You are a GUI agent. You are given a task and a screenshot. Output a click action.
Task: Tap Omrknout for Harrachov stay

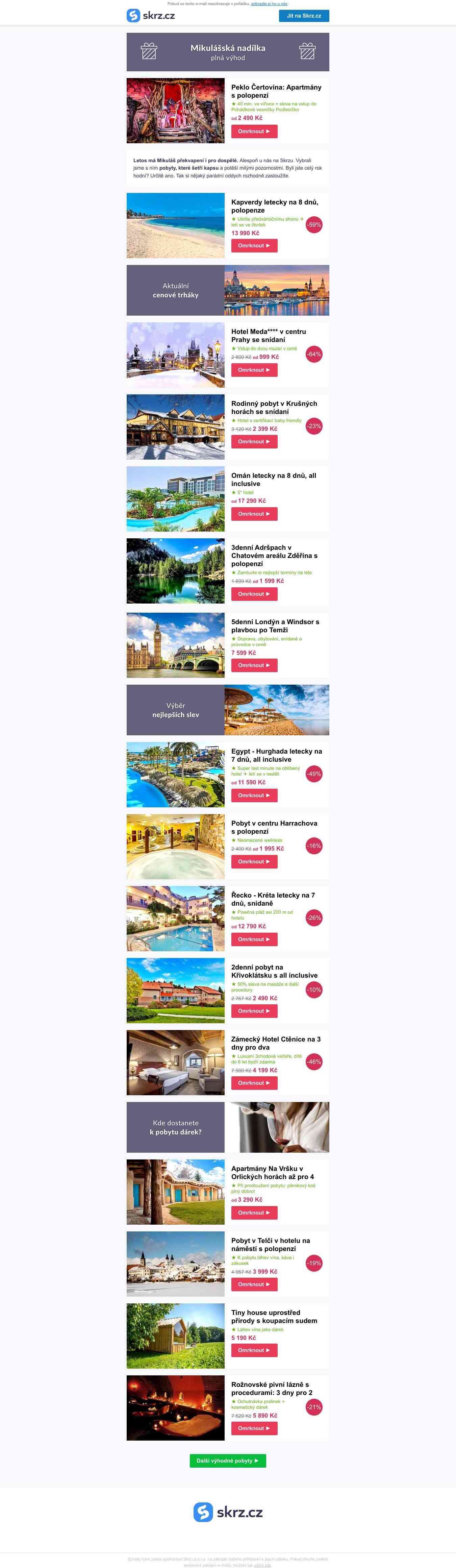click(x=254, y=862)
